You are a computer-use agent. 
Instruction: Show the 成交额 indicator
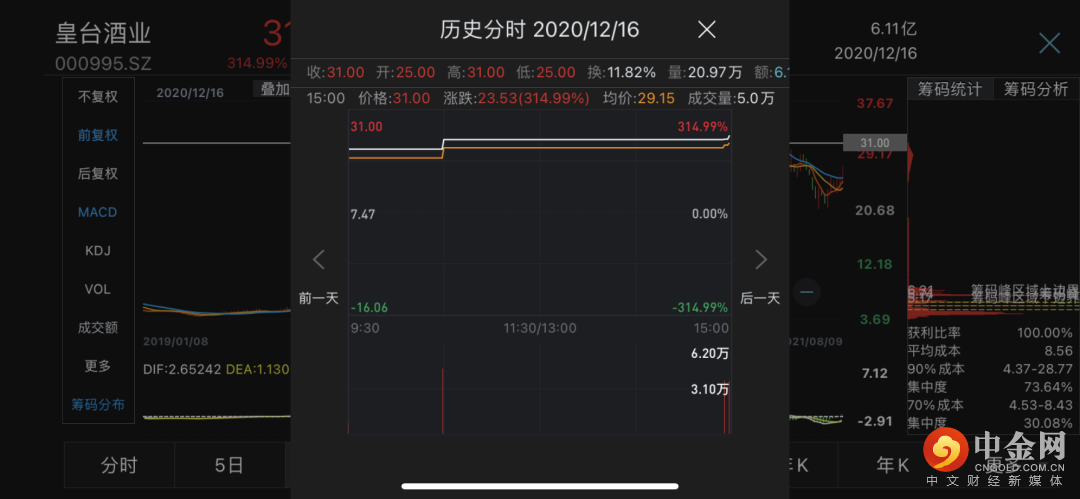tap(98, 327)
